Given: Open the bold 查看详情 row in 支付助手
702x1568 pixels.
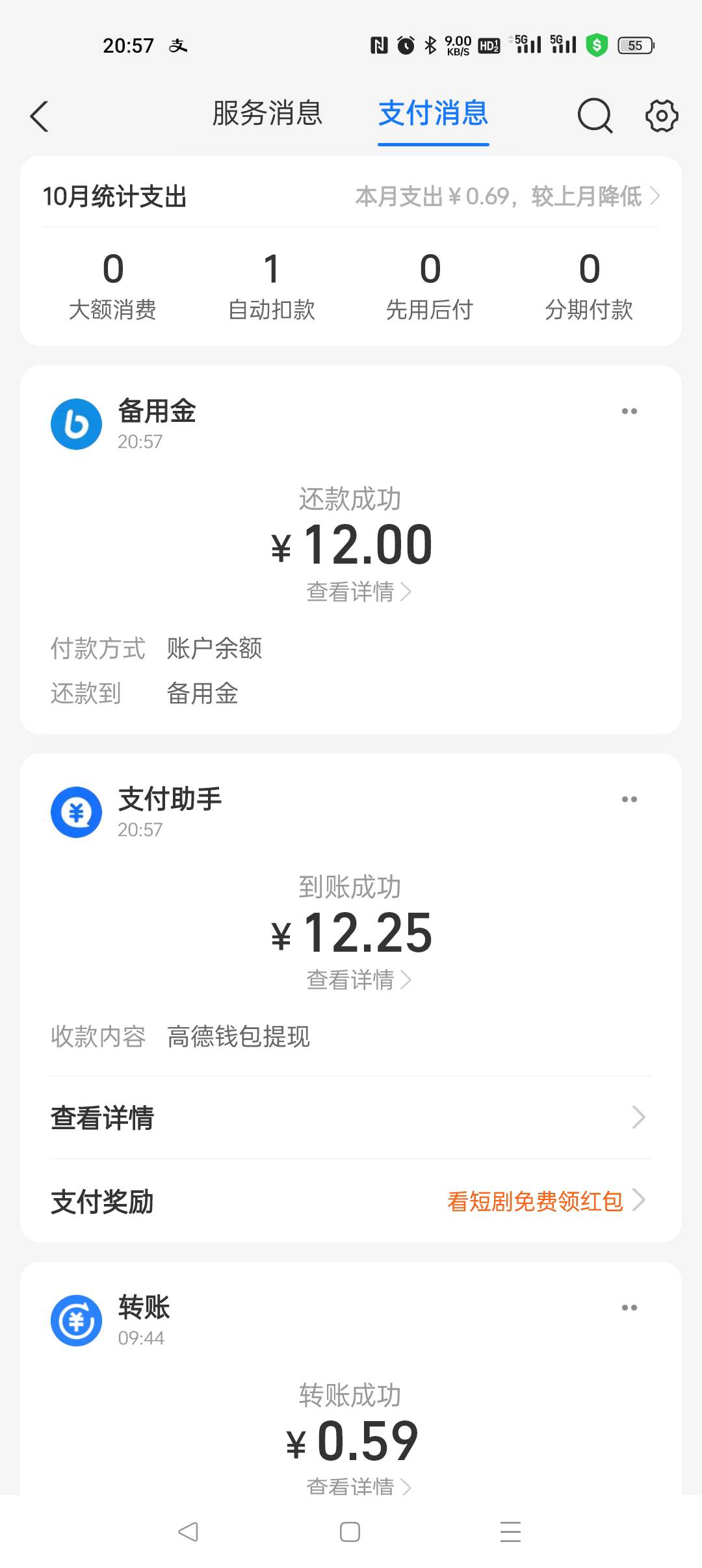Looking at the screenshot, I should (x=351, y=1118).
